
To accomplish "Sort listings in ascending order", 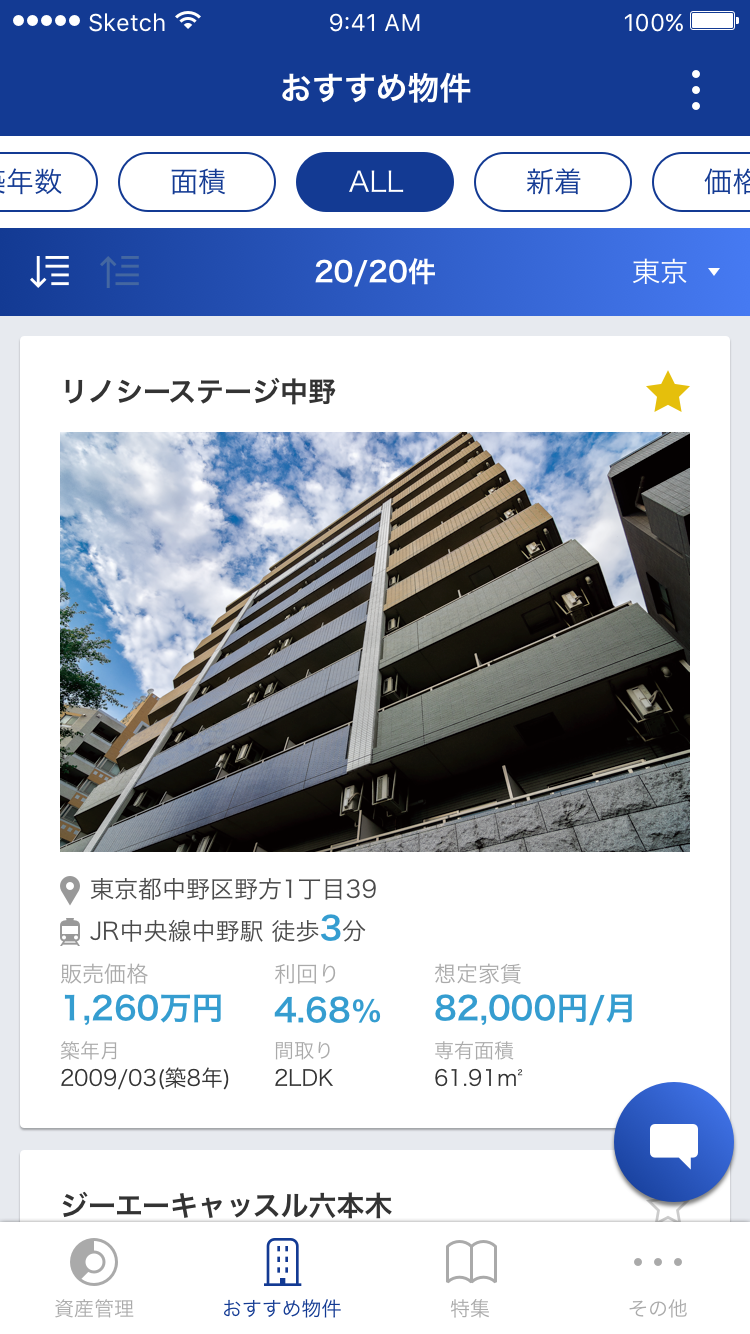I will (x=120, y=271).
